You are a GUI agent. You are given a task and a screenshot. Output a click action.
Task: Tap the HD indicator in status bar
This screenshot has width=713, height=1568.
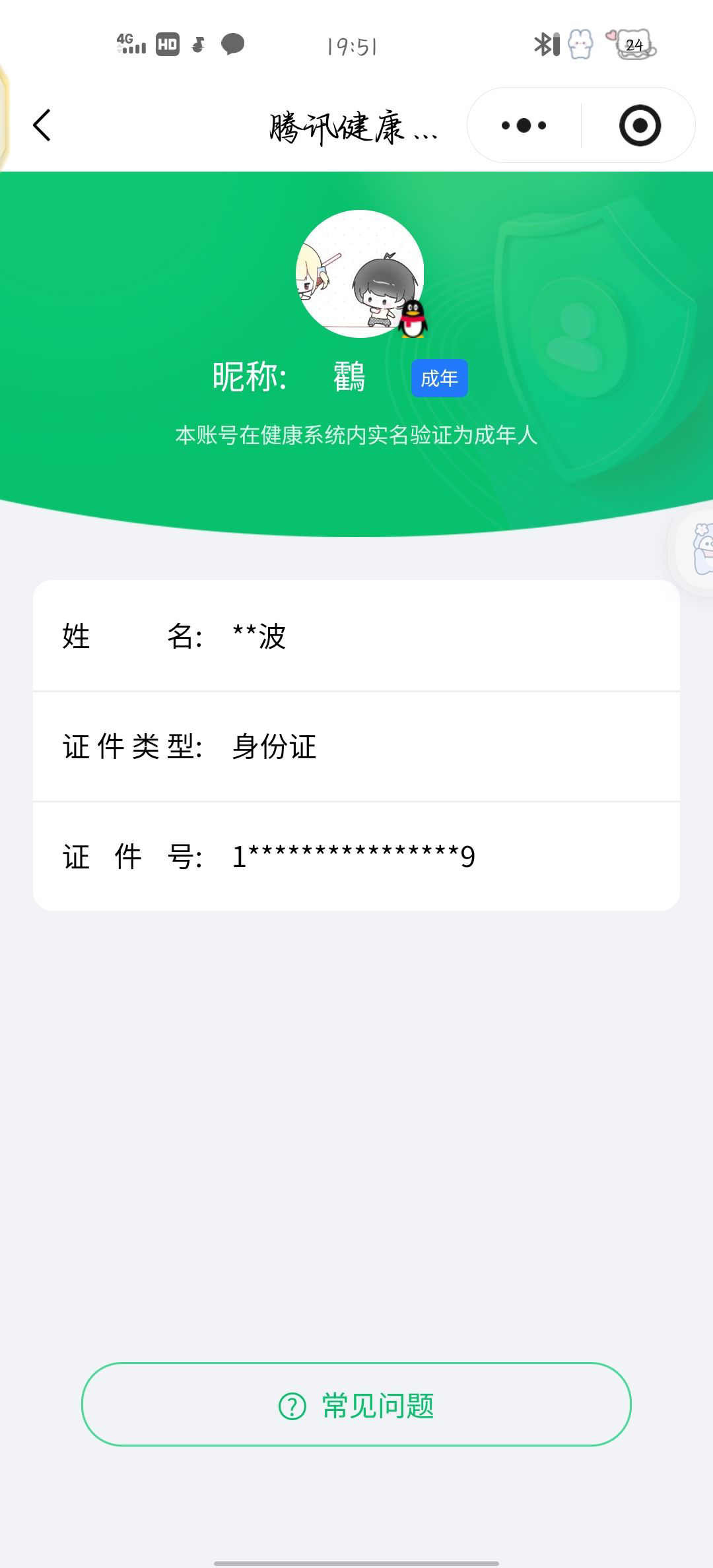(x=167, y=45)
